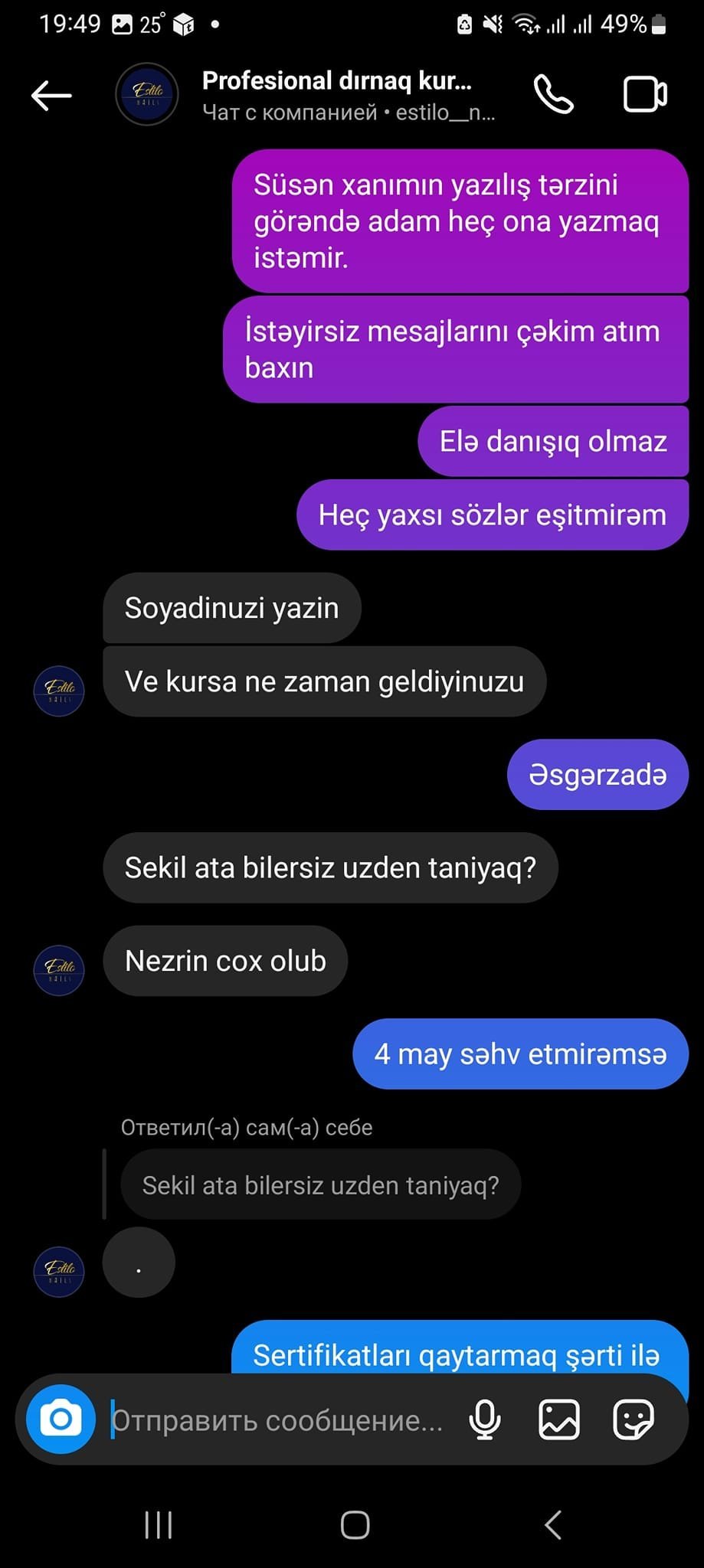Start a voice call with the company
Screen dimensions: 704x1568
click(x=553, y=95)
